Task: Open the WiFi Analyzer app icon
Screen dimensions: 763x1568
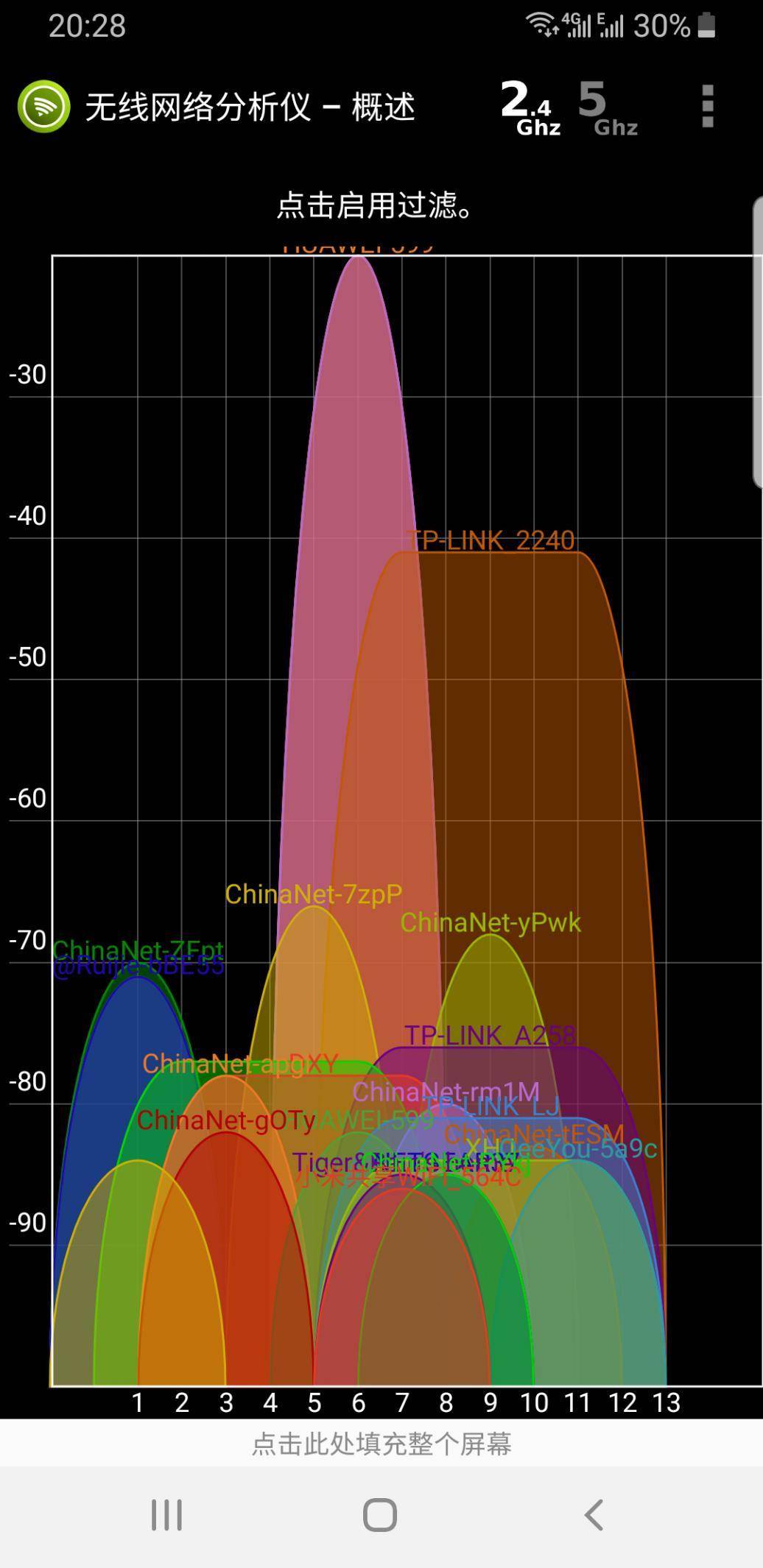Action: (43, 106)
